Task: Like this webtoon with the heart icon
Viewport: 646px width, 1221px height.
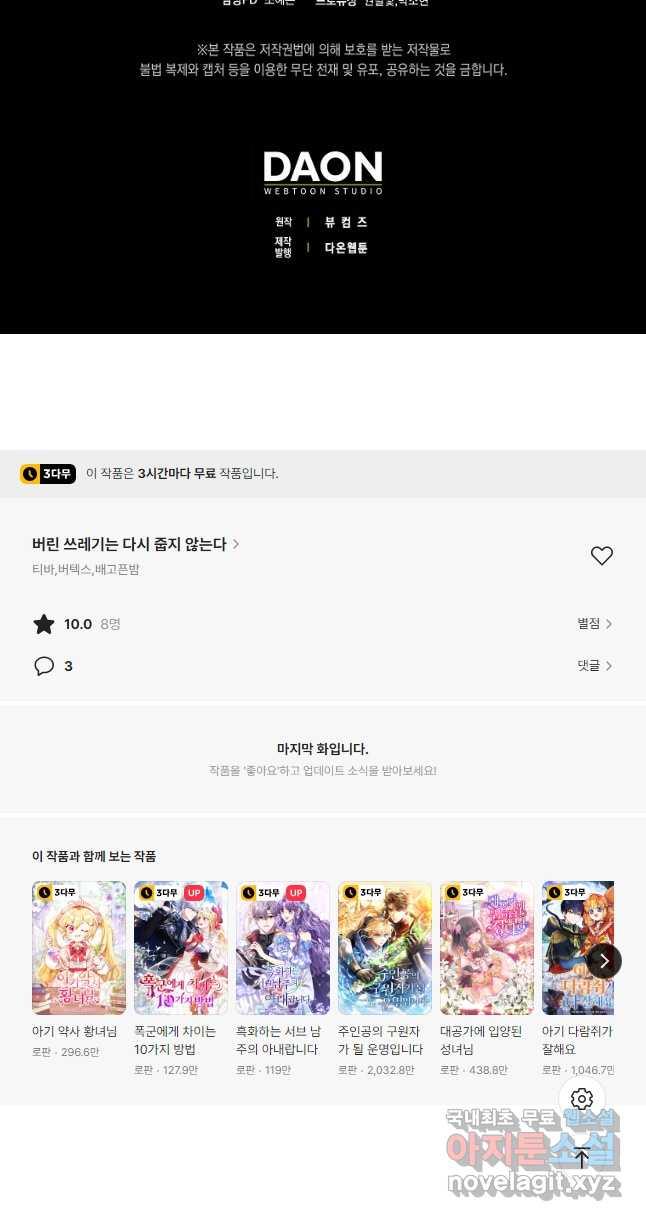Action: pos(601,556)
